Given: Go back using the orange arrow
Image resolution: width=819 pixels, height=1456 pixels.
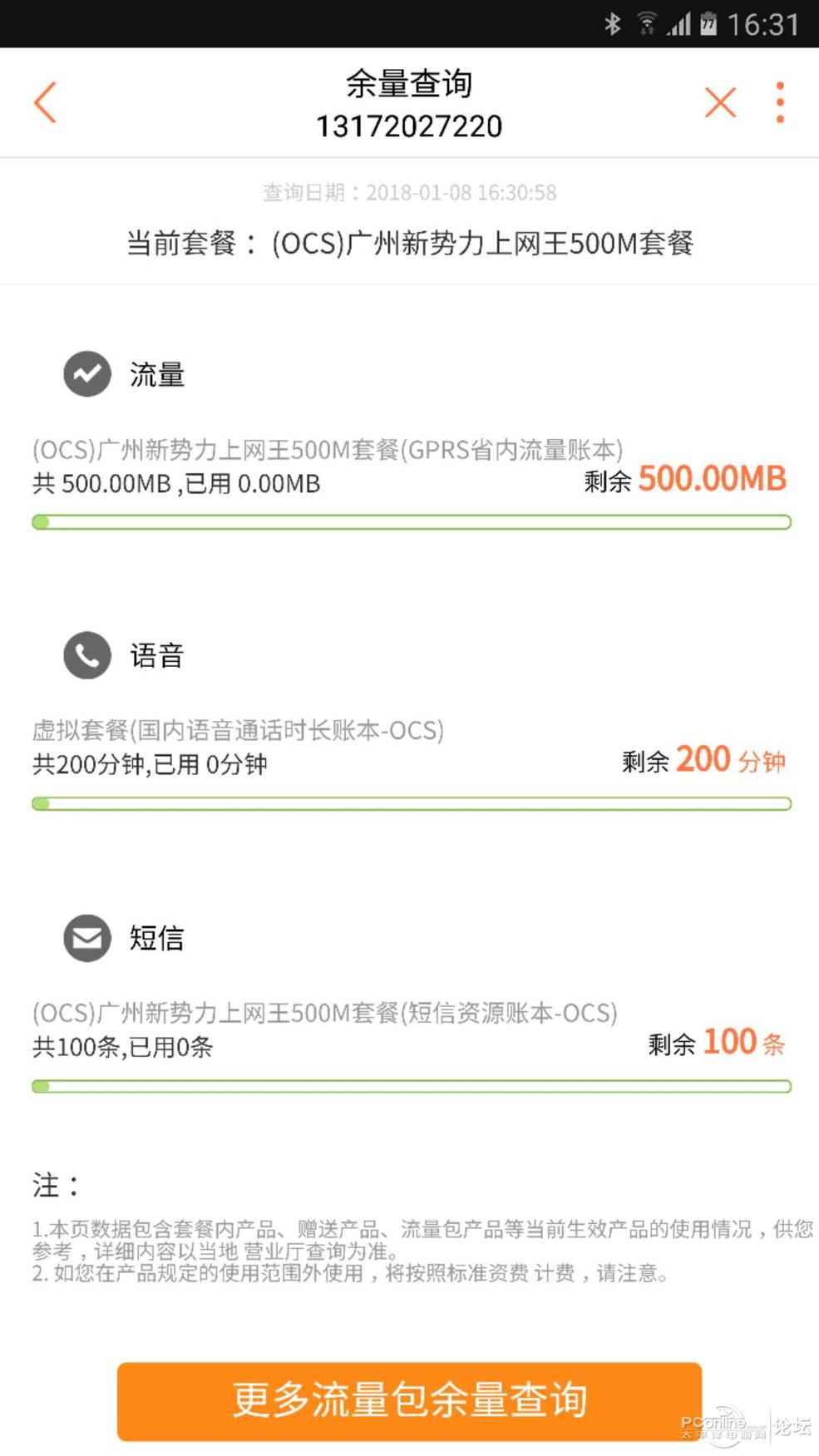Looking at the screenshot, I should (46, 102).
